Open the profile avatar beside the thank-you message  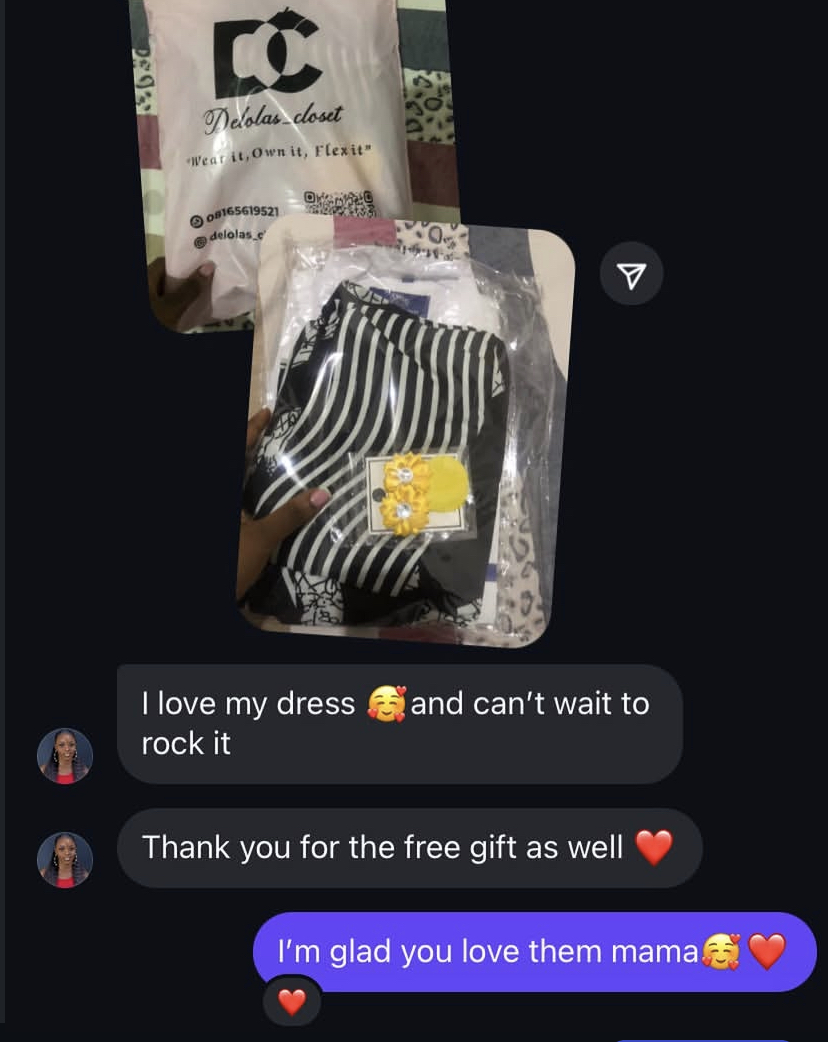click(x=64, y=859)
